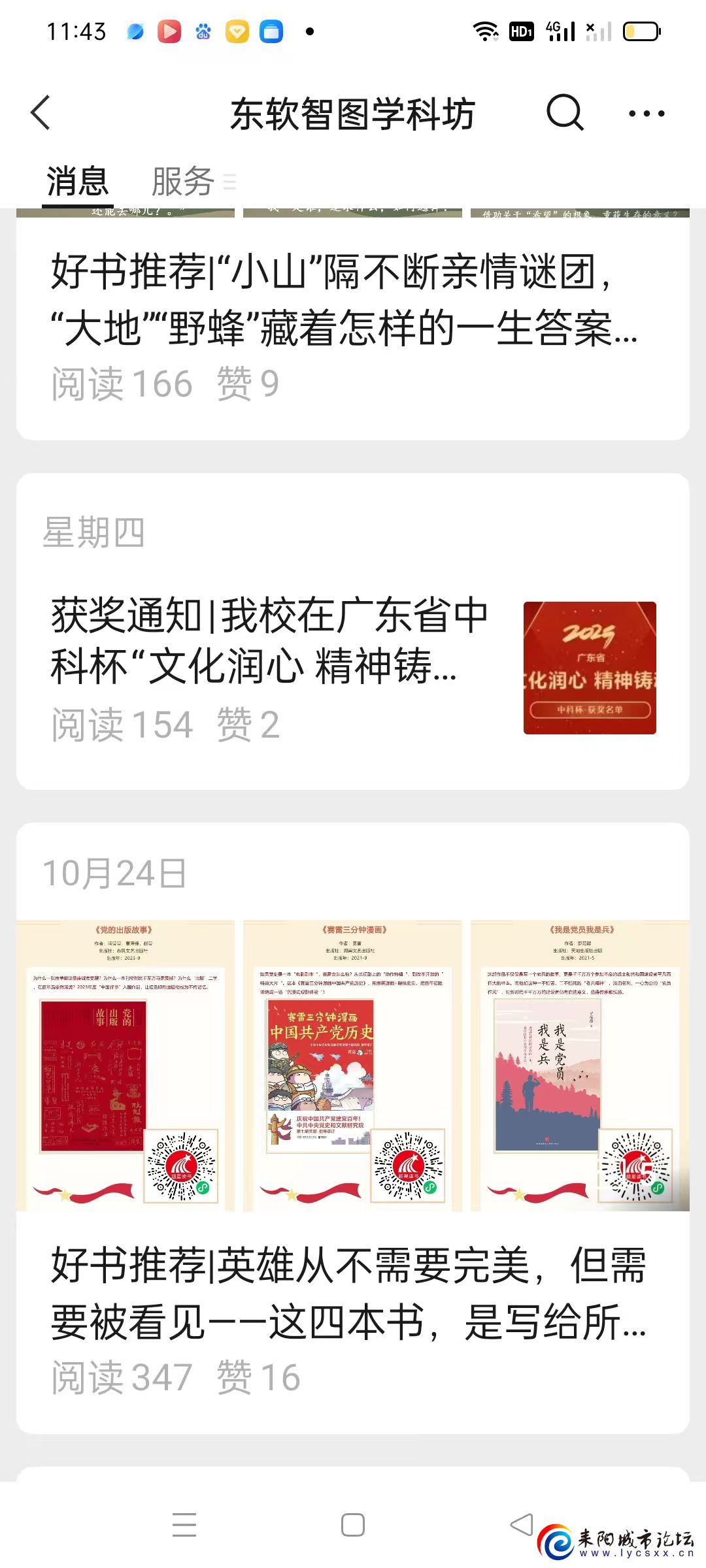Search within this official account

(564, 113)
